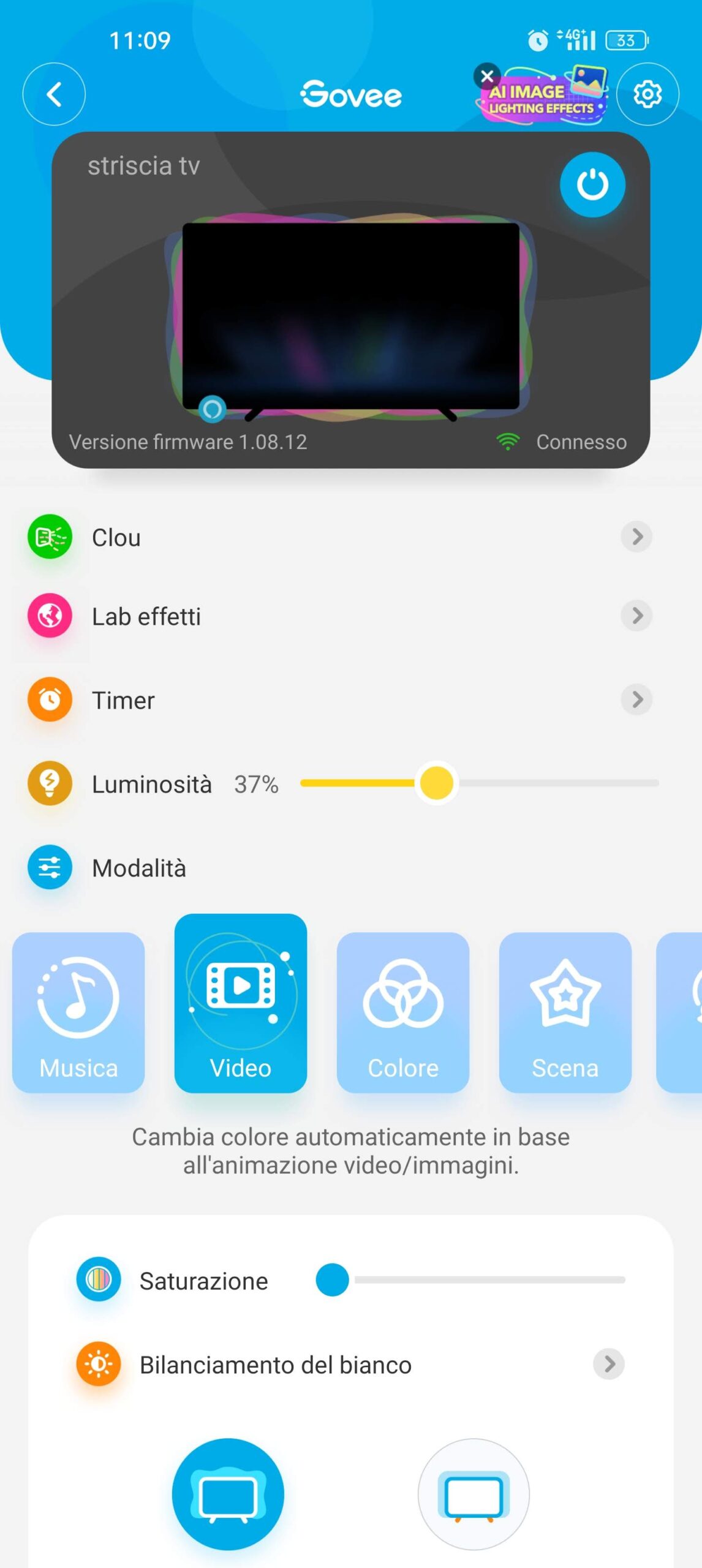The width and height of the screenshot is (702, 1568).
Task: Open Bilanciamento del bianco
Action: tap(350, 1365)
